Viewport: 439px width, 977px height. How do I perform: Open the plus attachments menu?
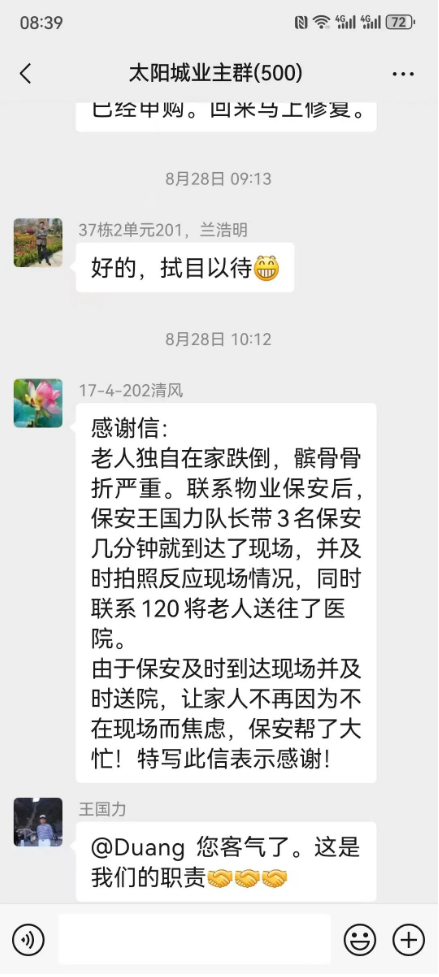click(x=408, y=939)
